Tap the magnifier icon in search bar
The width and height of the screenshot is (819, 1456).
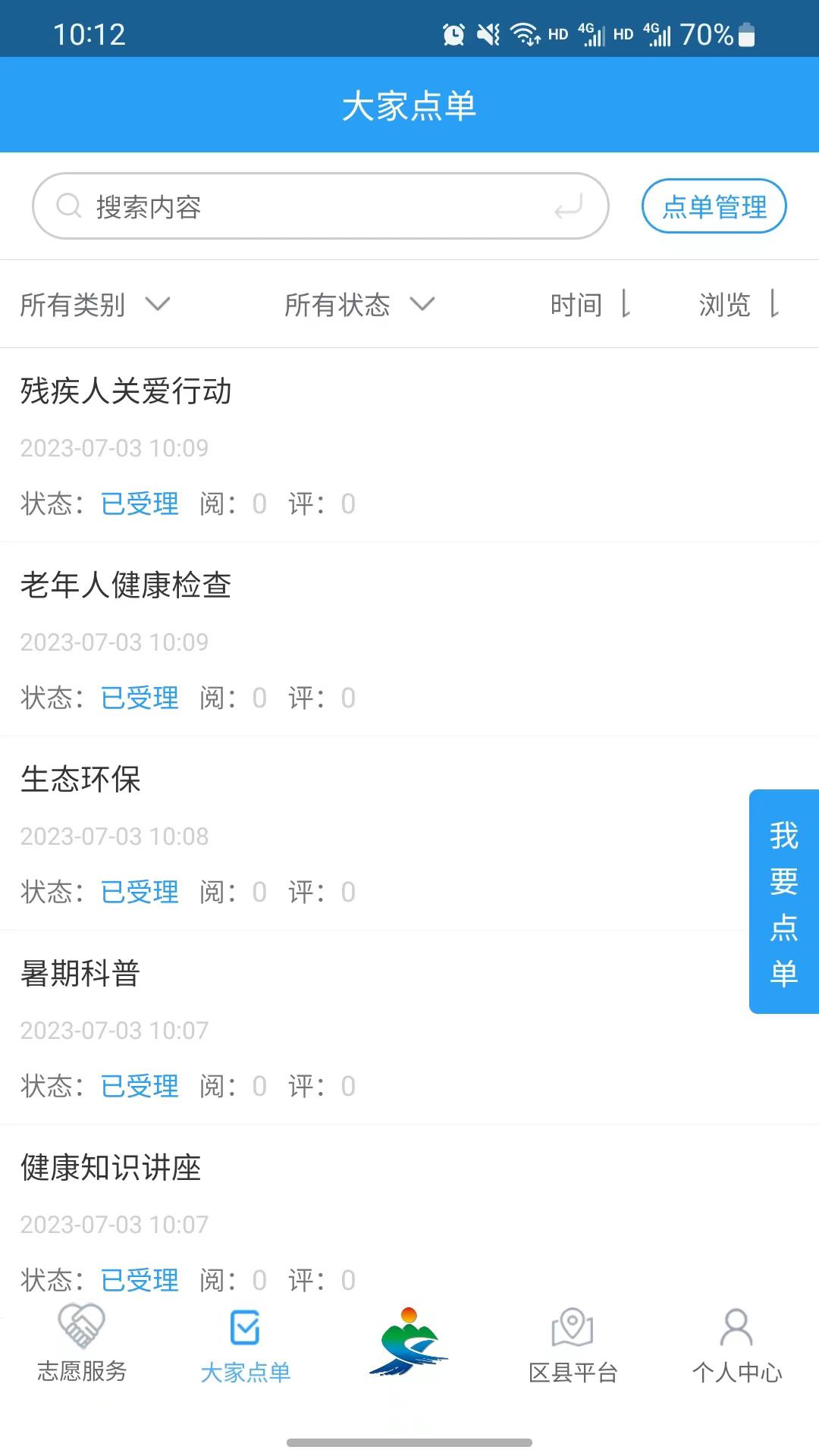(x=69, y=206)
